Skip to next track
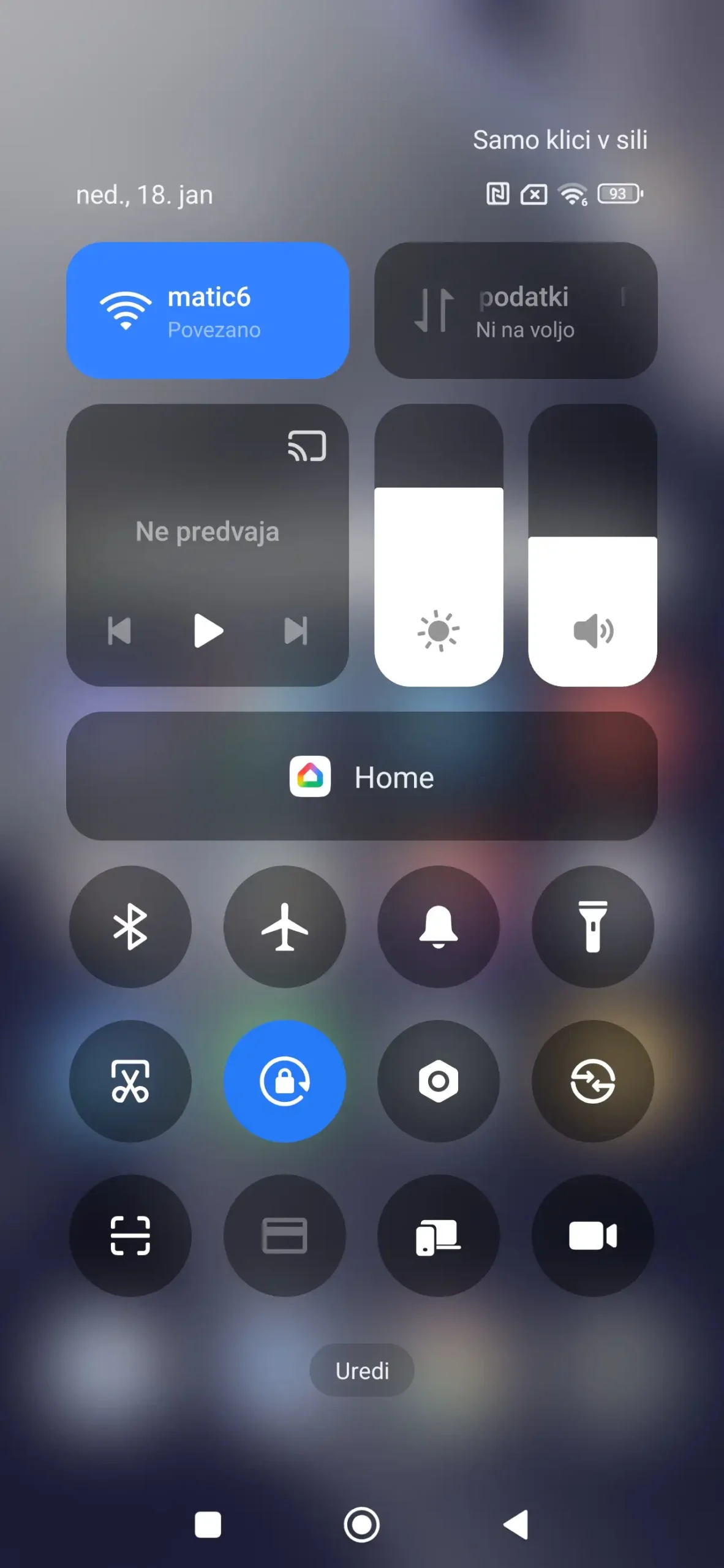 coord(296,630)
